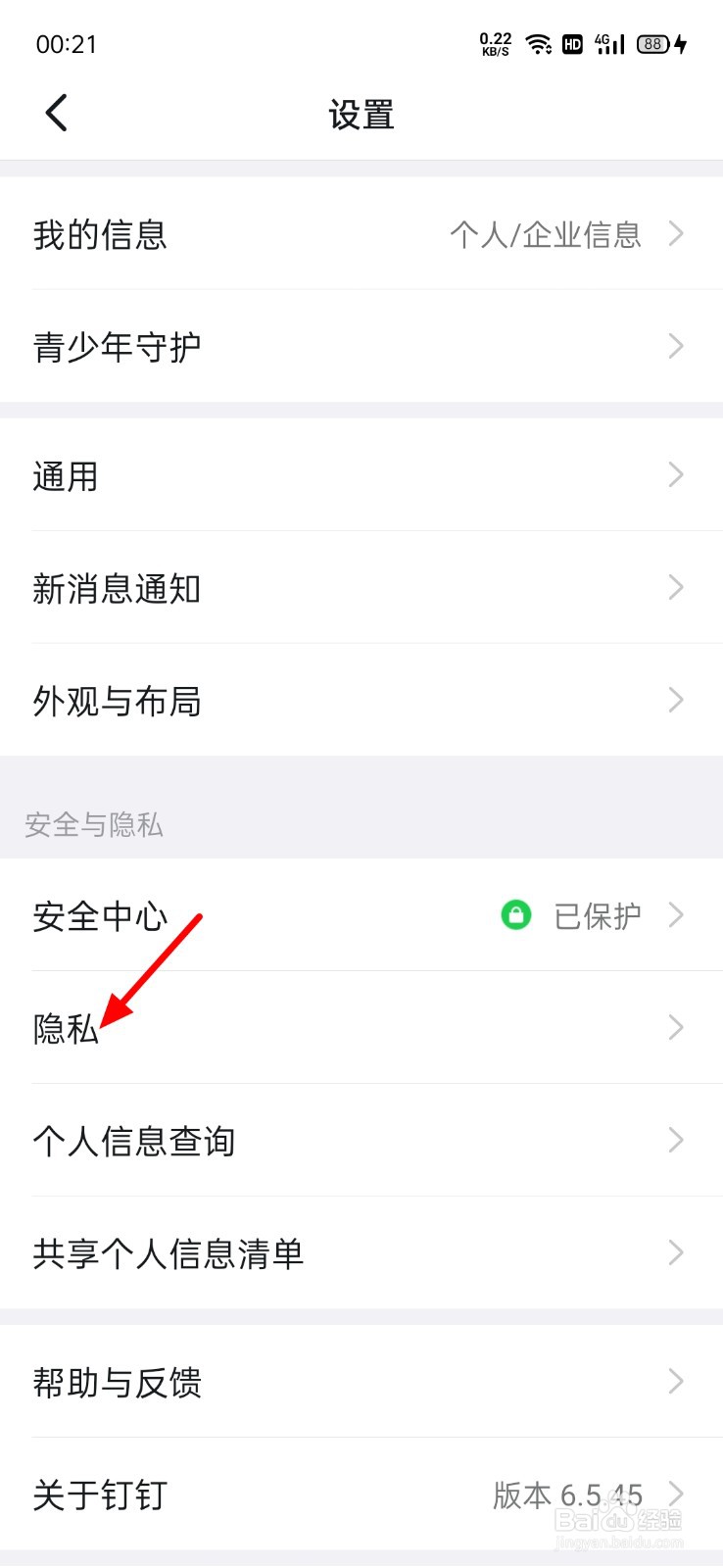The width and height of the screenshot is (723, 1568).
Task: Expand the 帮助与反馈 chevron
Action: (x=676, y=1382)
